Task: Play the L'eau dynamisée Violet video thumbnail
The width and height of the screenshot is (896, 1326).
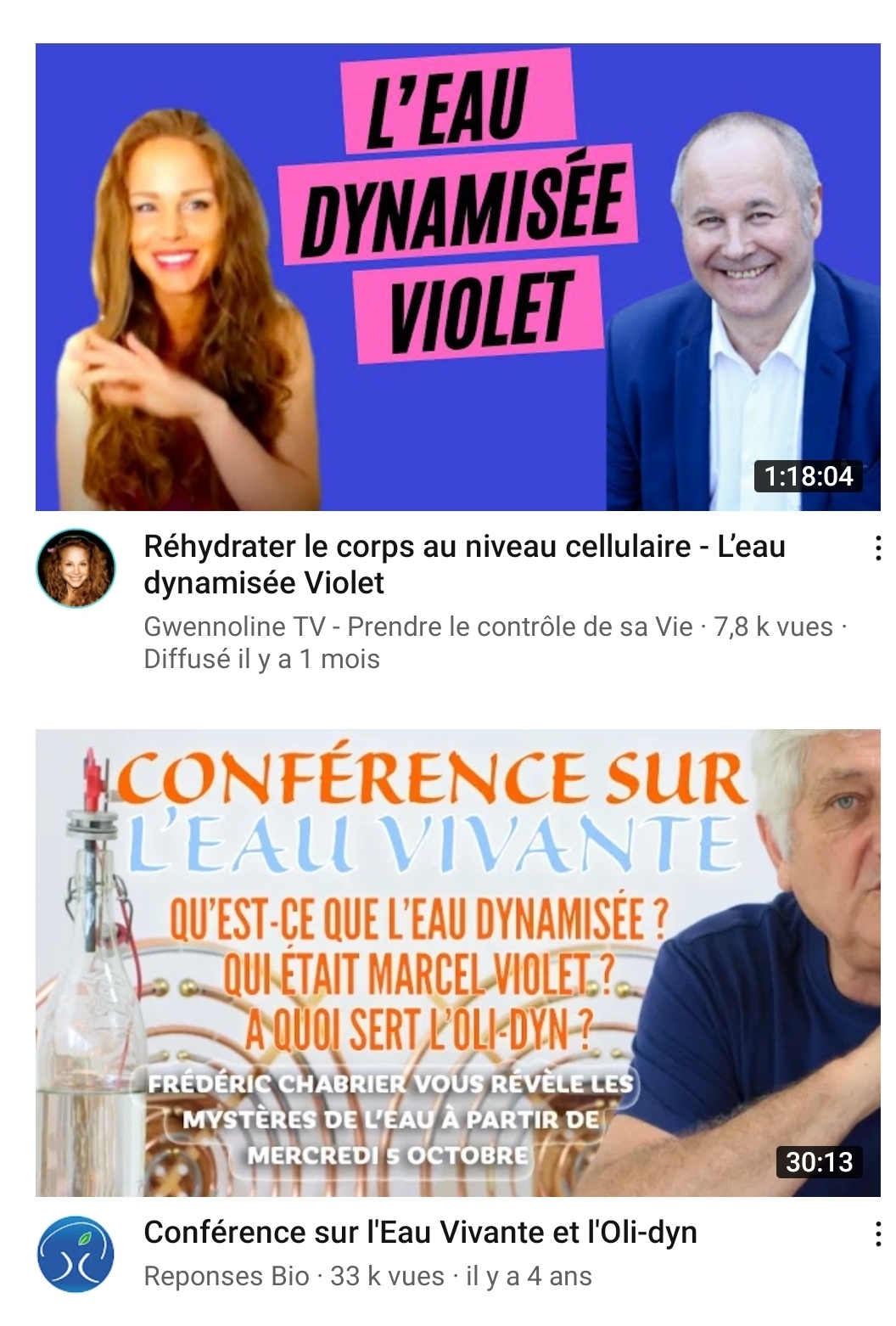Action: pos(457,277)
